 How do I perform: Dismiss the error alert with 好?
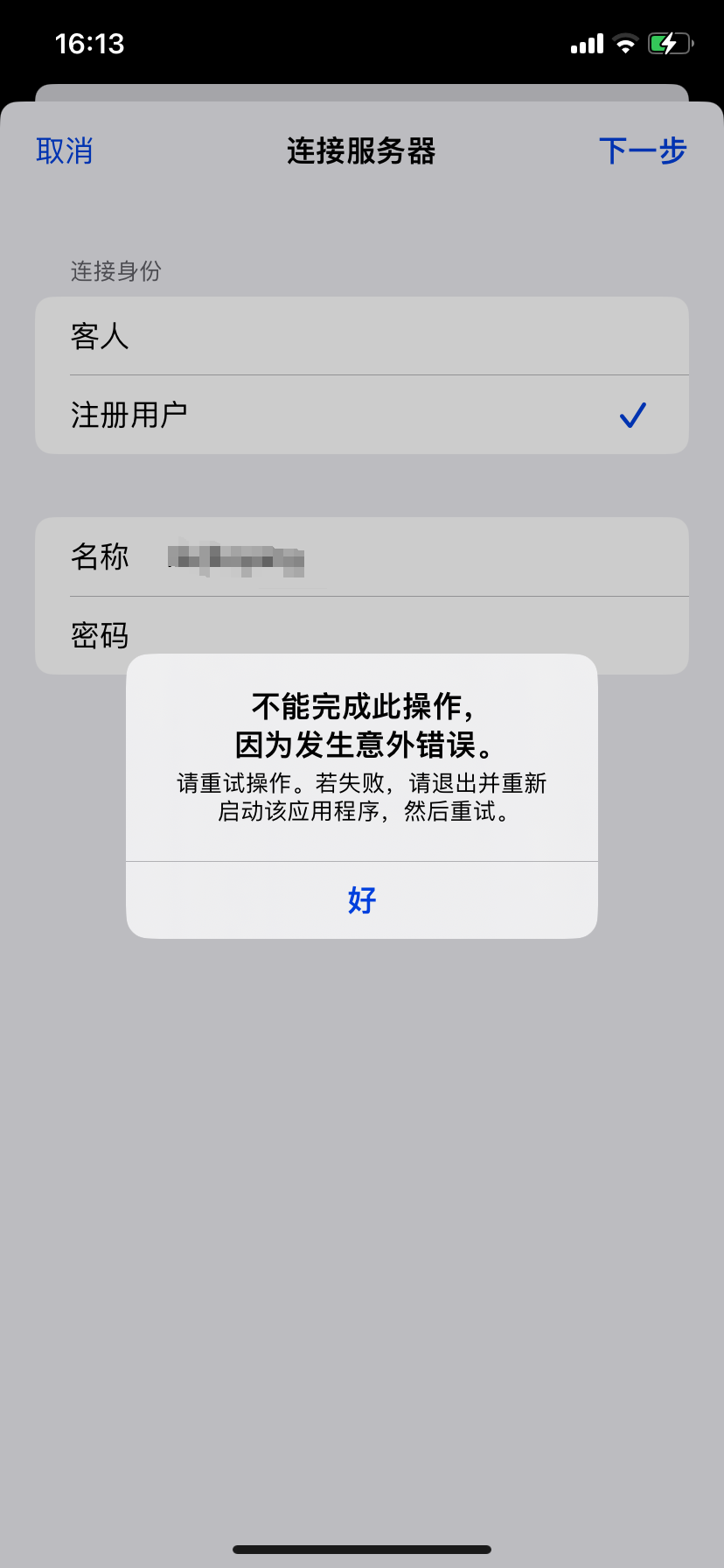click(x=361, y=899)
